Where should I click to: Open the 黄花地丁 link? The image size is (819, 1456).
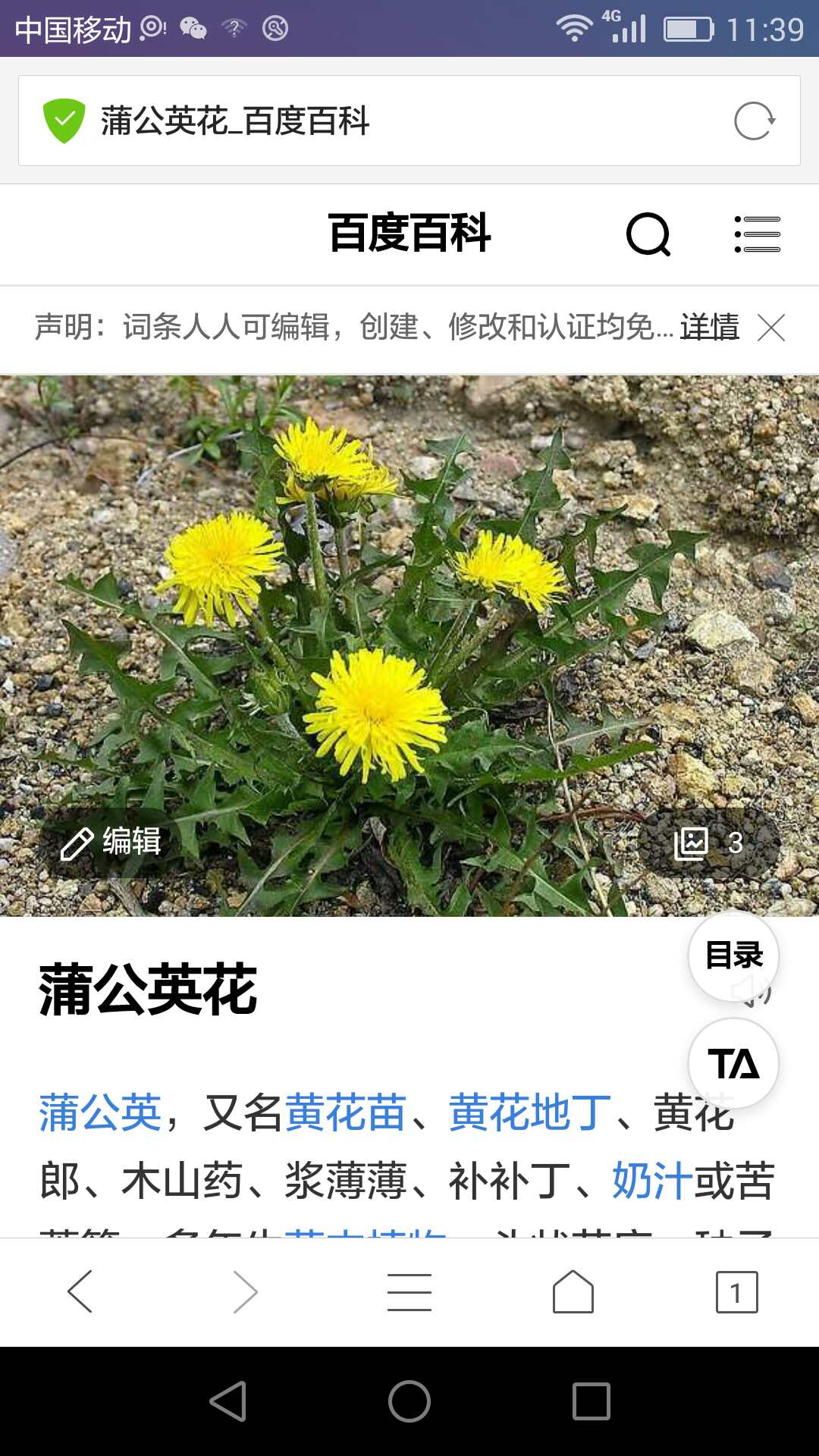pos(529,1112)
